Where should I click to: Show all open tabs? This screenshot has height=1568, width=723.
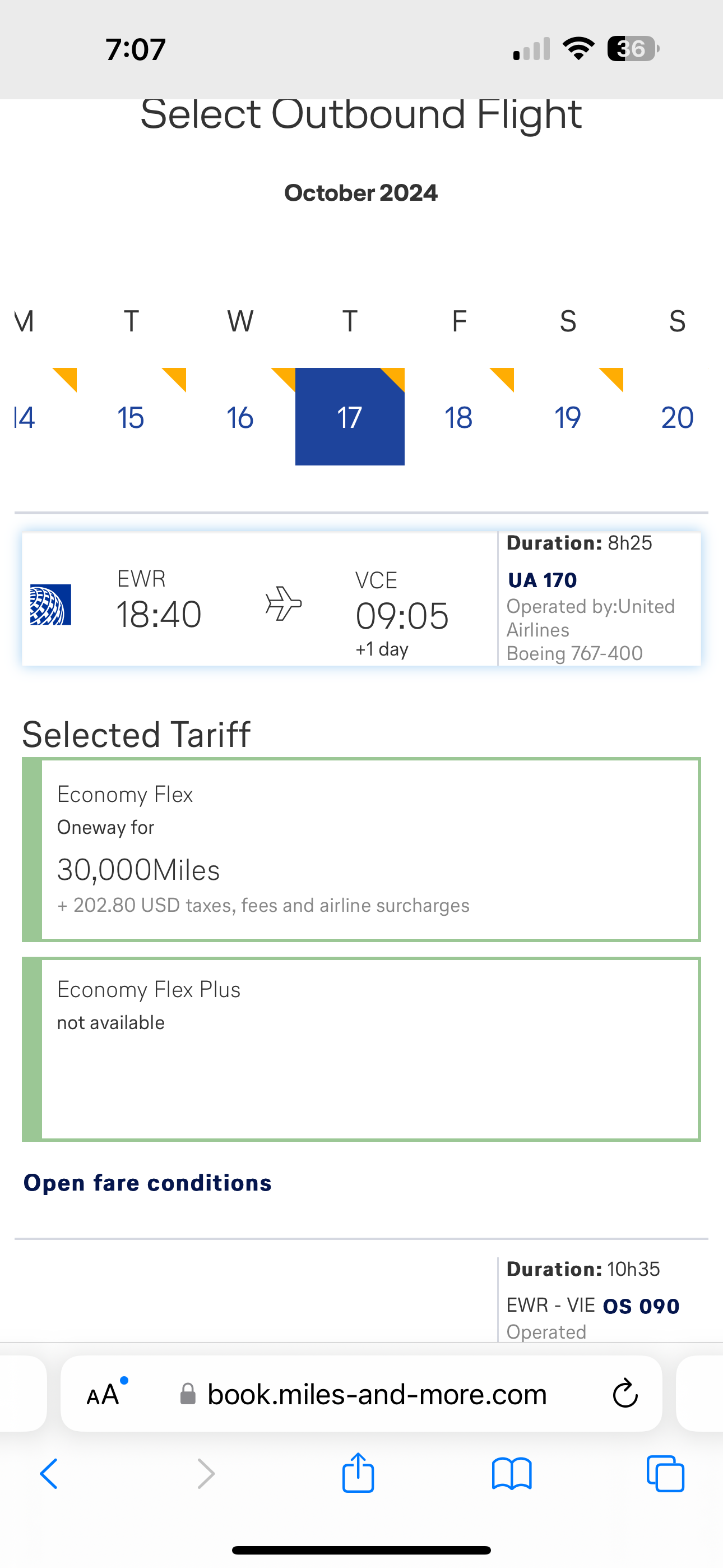pos(665,1474)
